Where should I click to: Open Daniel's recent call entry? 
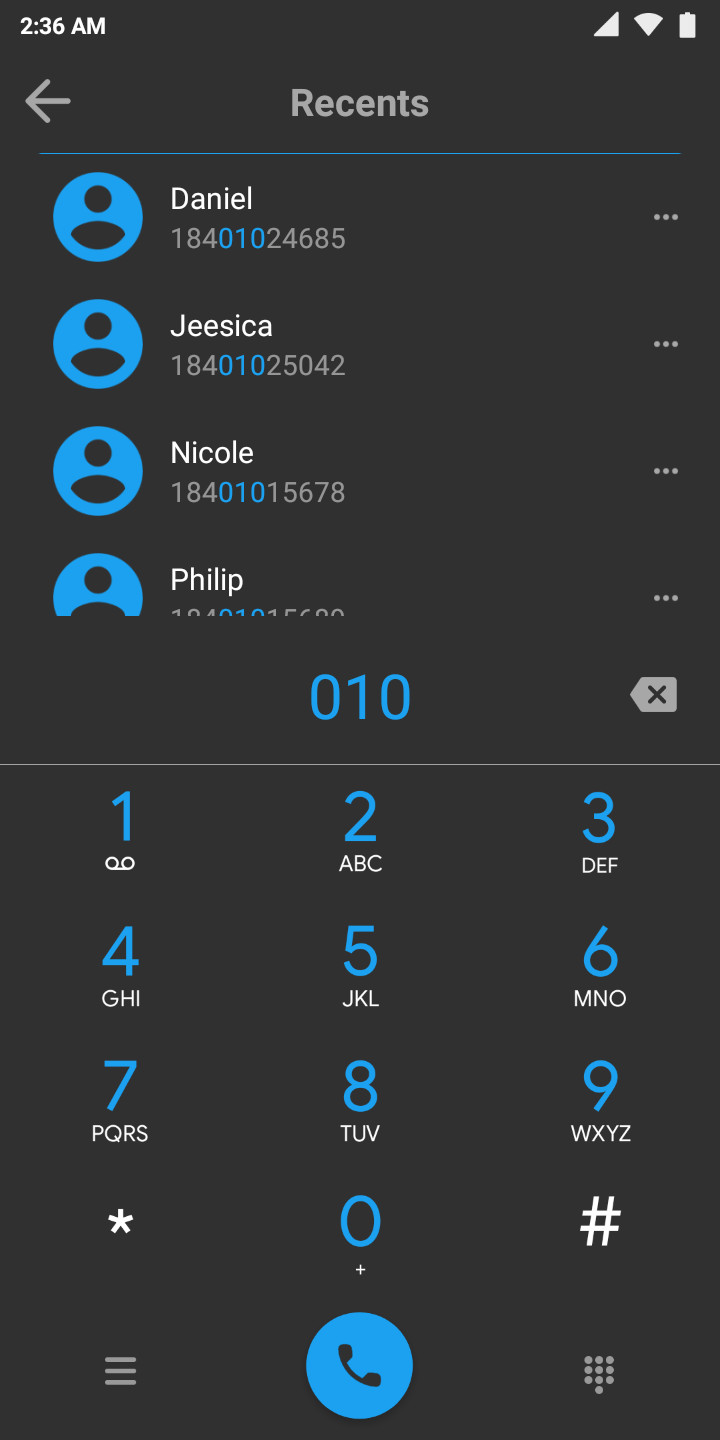360,217
